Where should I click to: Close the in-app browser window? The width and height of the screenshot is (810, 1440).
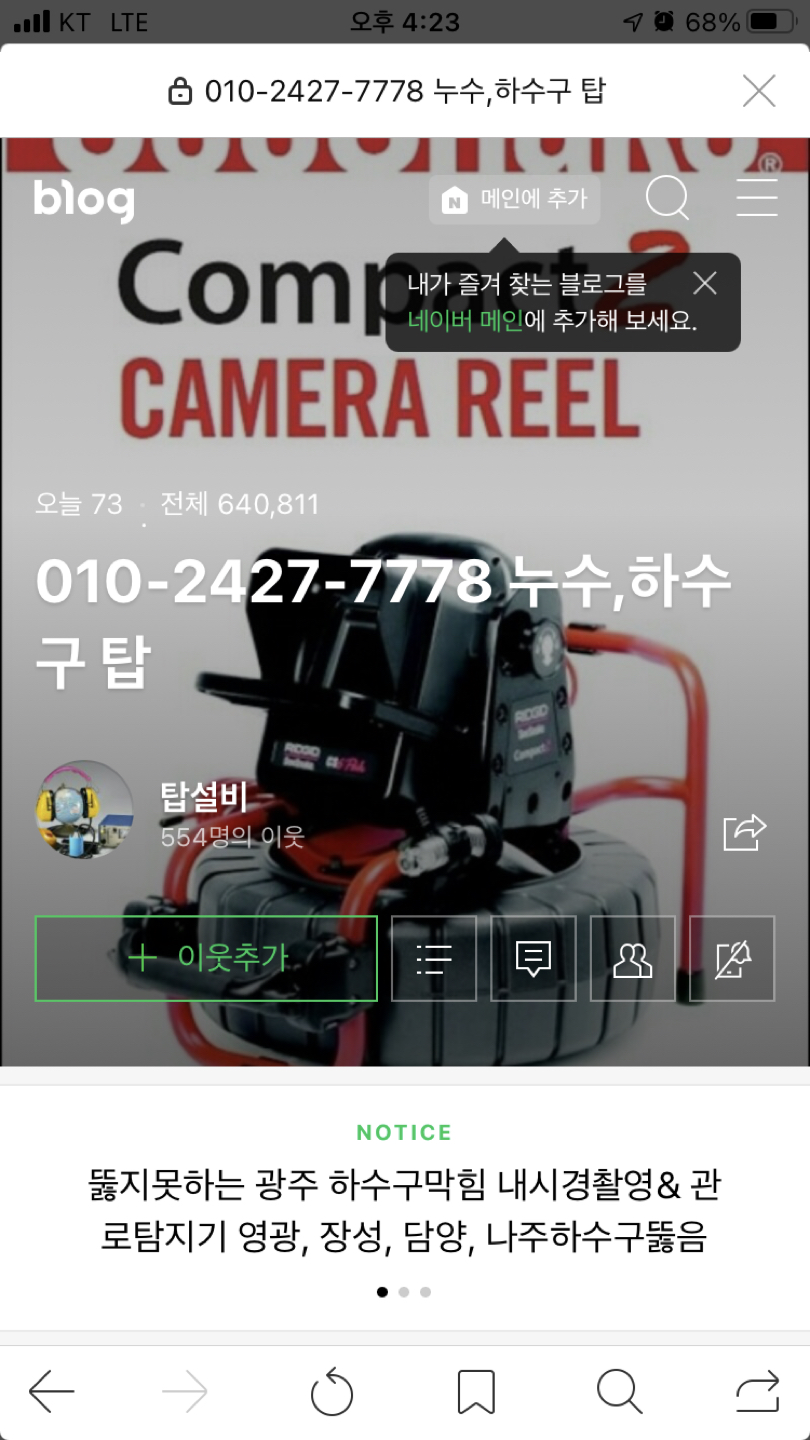pyautogui.click(x=759, y=91)
